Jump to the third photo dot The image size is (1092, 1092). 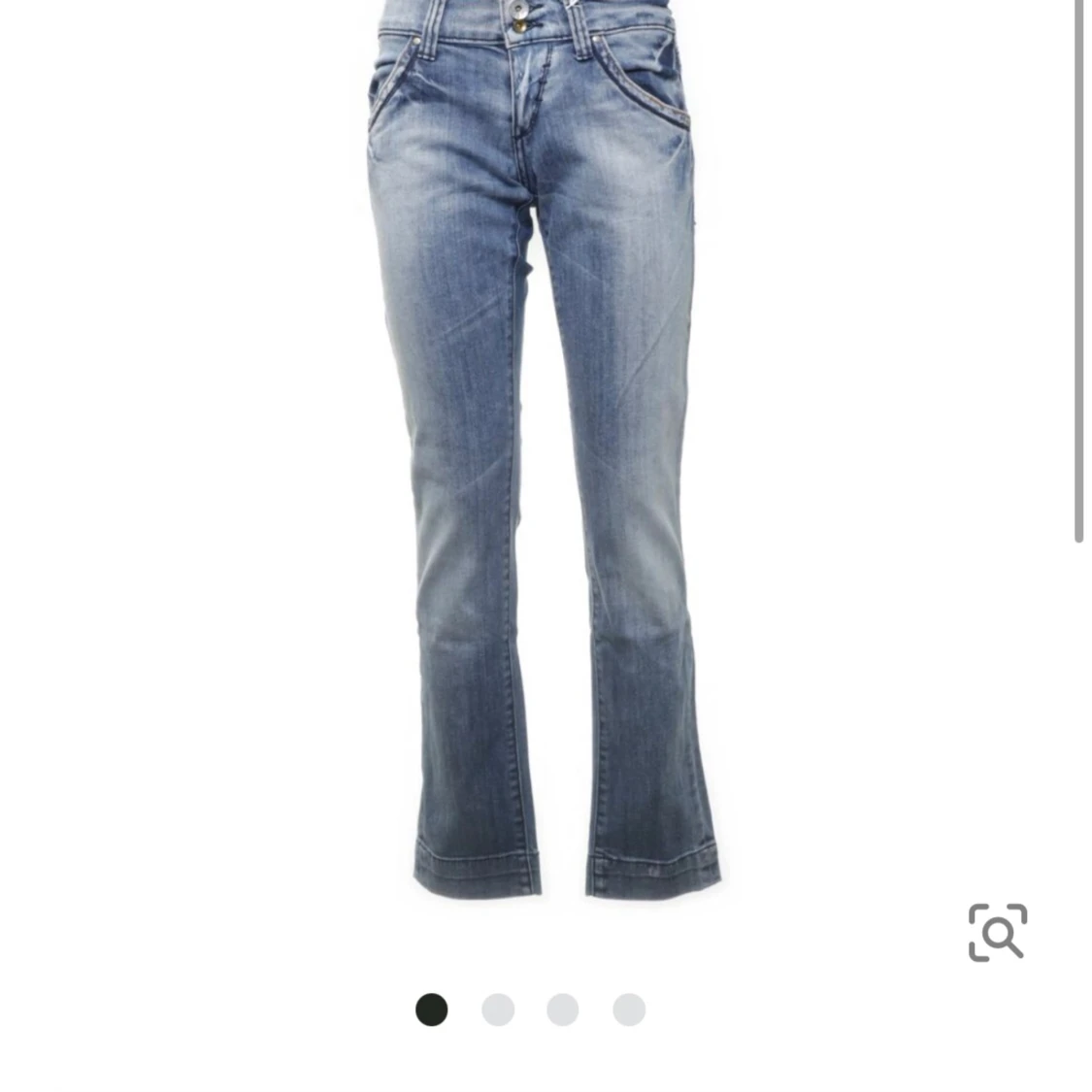pos(563,1009)
